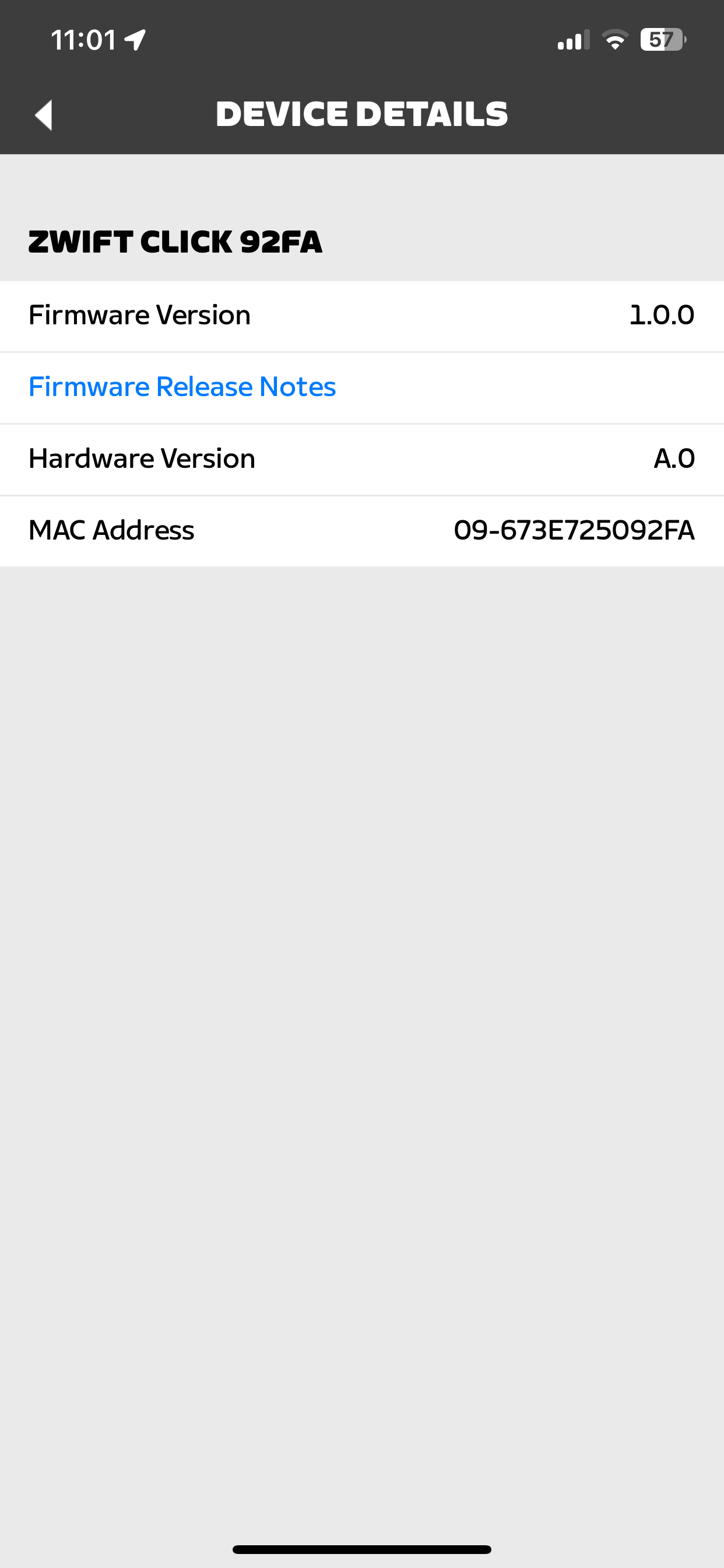Go back from Device Details
Viewport: 724px width, 1568px height.
point(44,114)
